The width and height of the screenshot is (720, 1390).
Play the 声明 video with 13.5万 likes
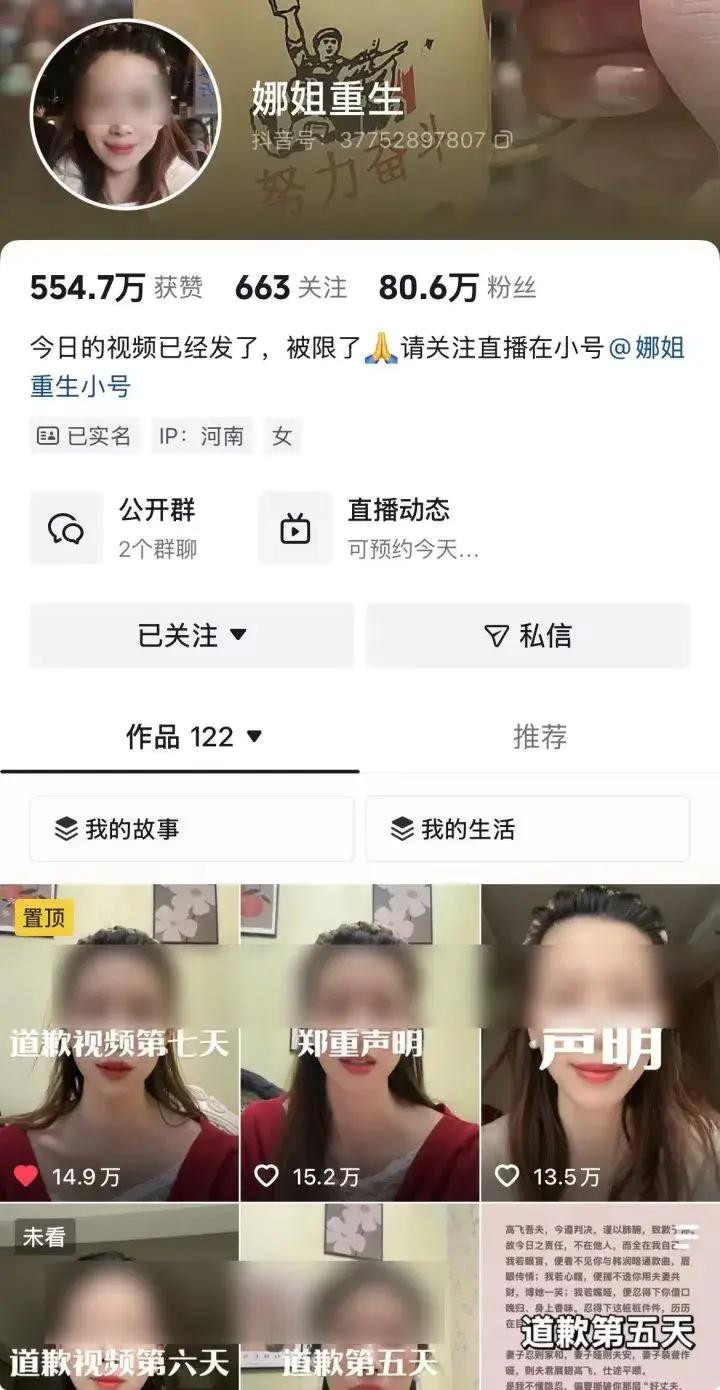pos(600,1040)
